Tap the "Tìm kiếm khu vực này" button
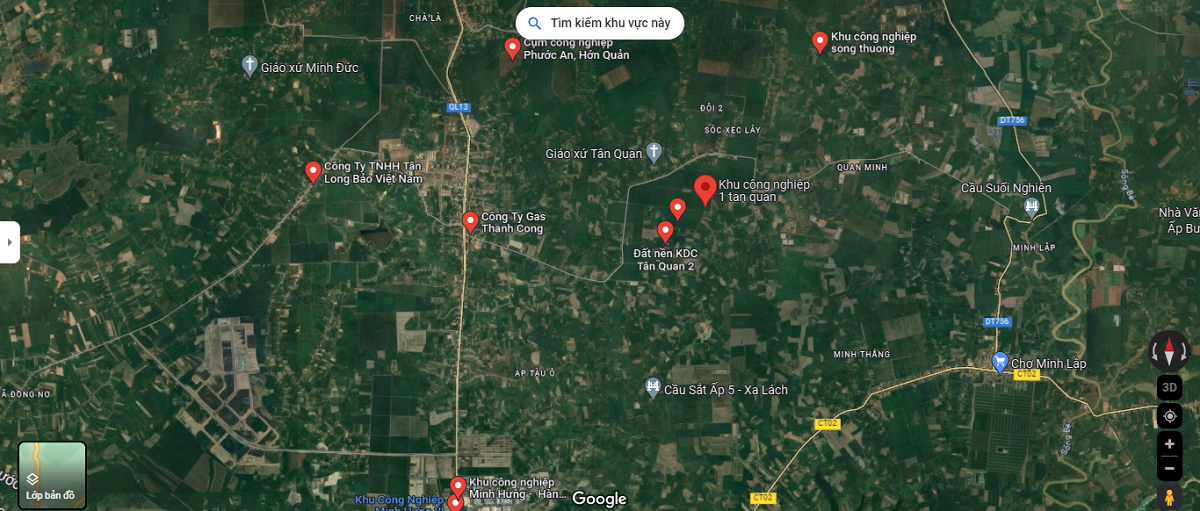 pos(600,23)
